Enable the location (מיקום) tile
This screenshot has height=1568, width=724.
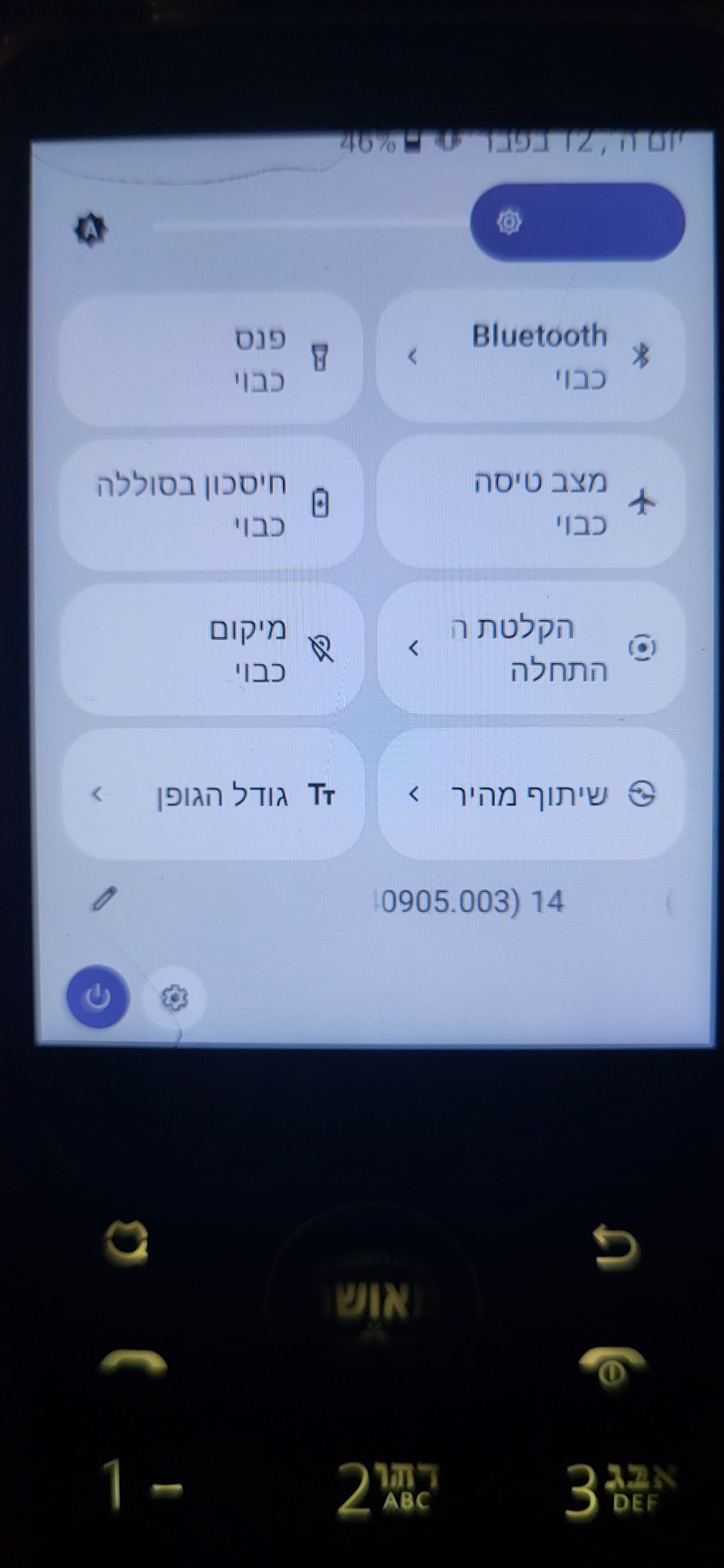pyautogui.click(x=213, y=648)
